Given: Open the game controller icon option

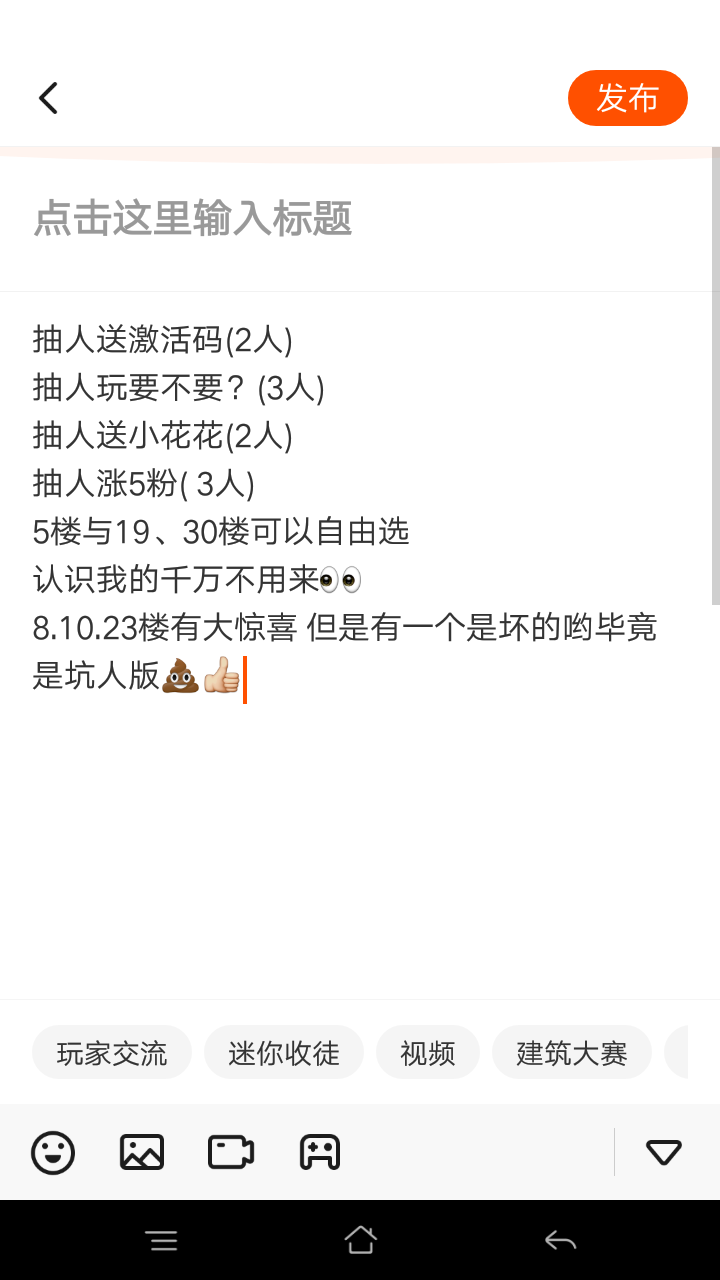Looking at the screenshot, I should (320, 1152).
